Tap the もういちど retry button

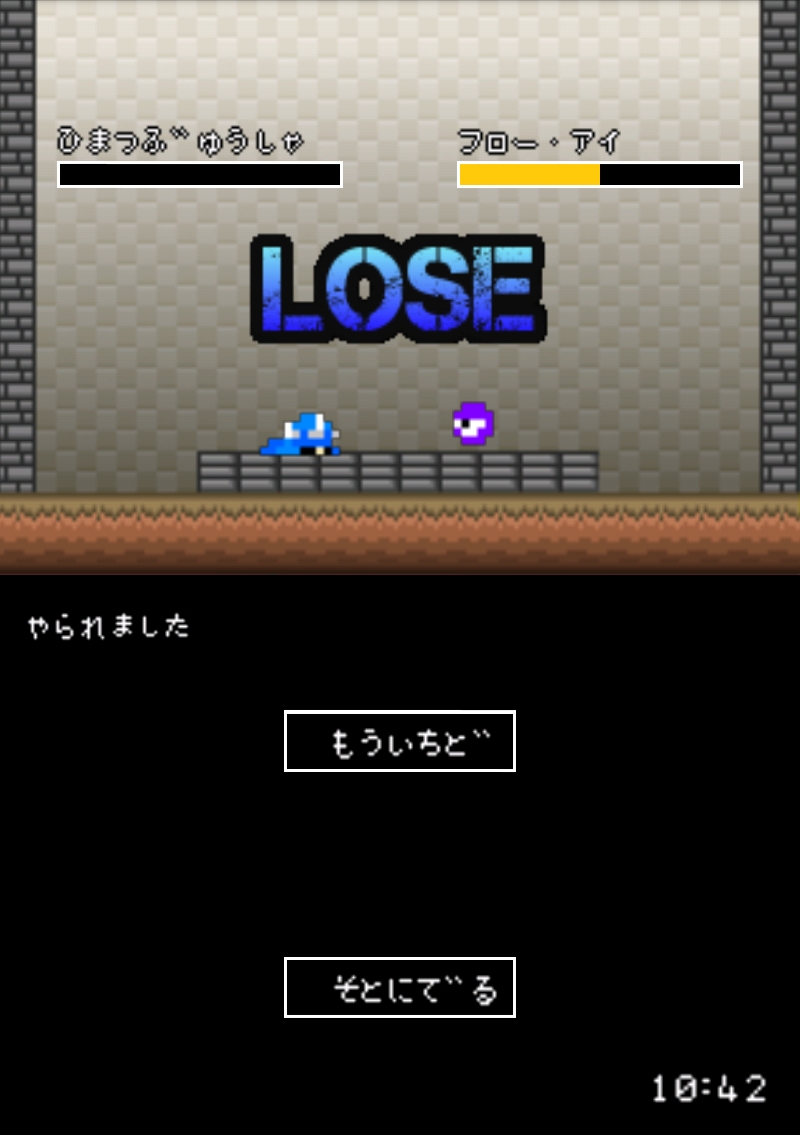pos(400,741)
